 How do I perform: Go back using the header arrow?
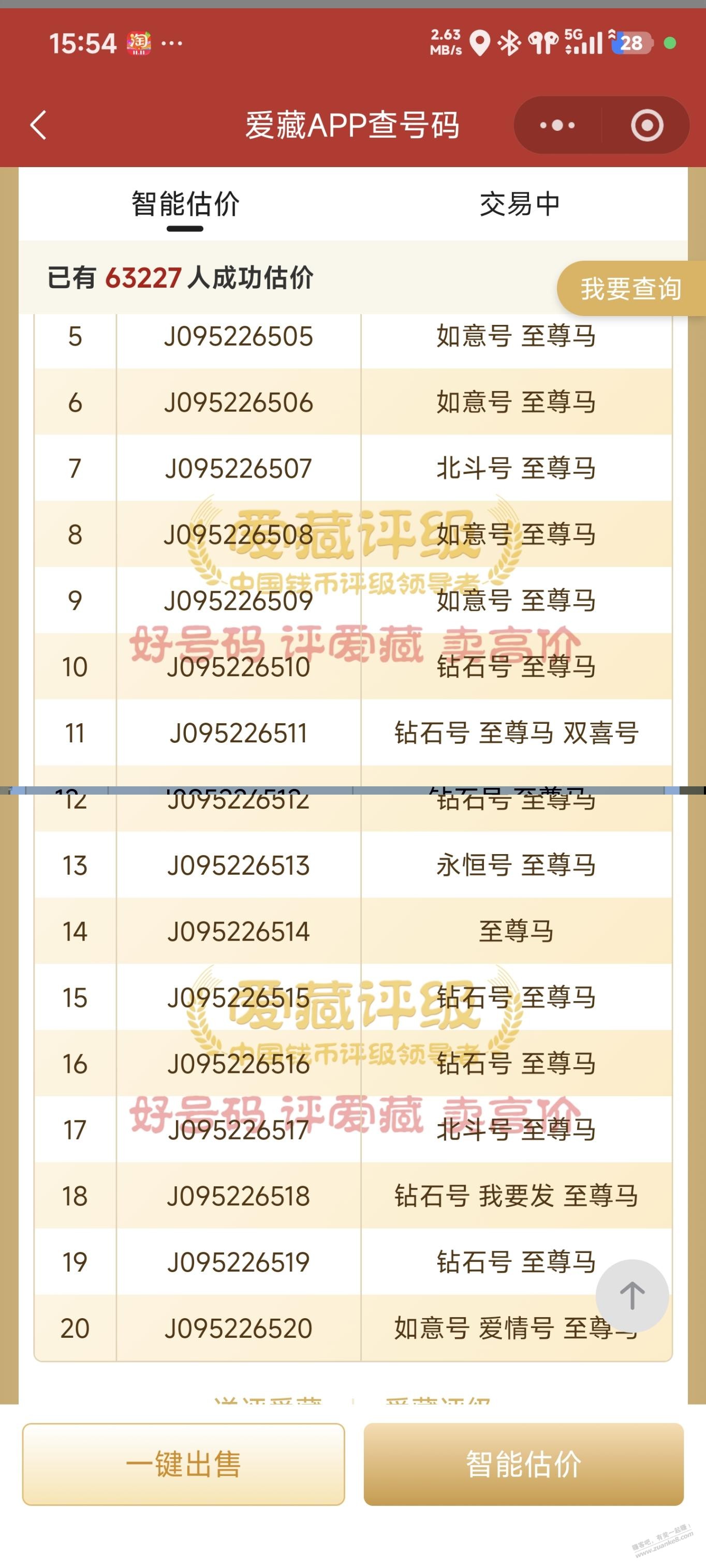click(38, 125)
